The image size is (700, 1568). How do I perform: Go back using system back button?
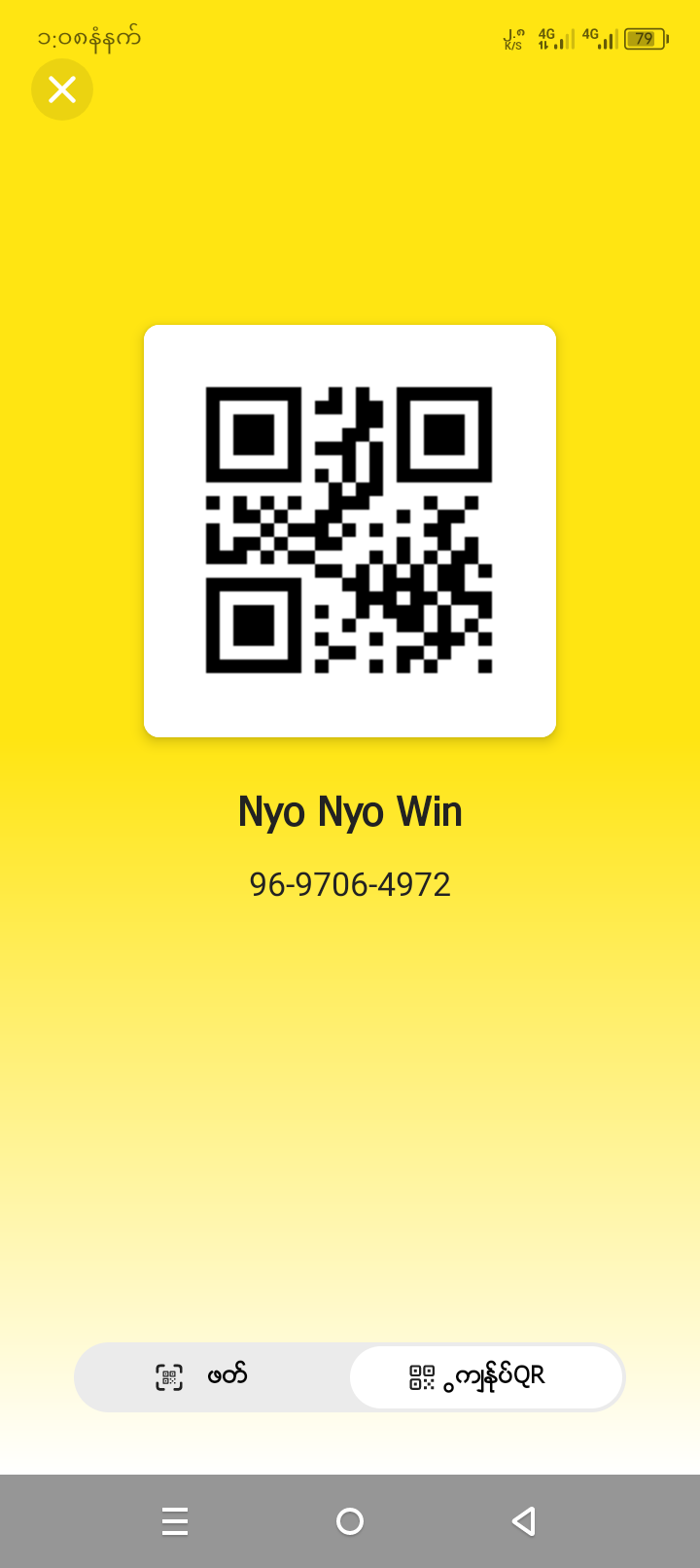[x=524, y=1520]
